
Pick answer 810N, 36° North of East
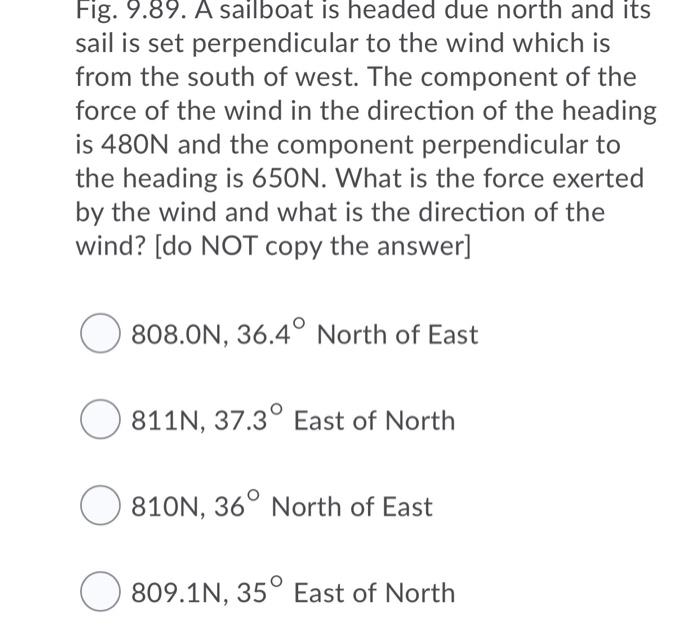click(x=101, y=507)
